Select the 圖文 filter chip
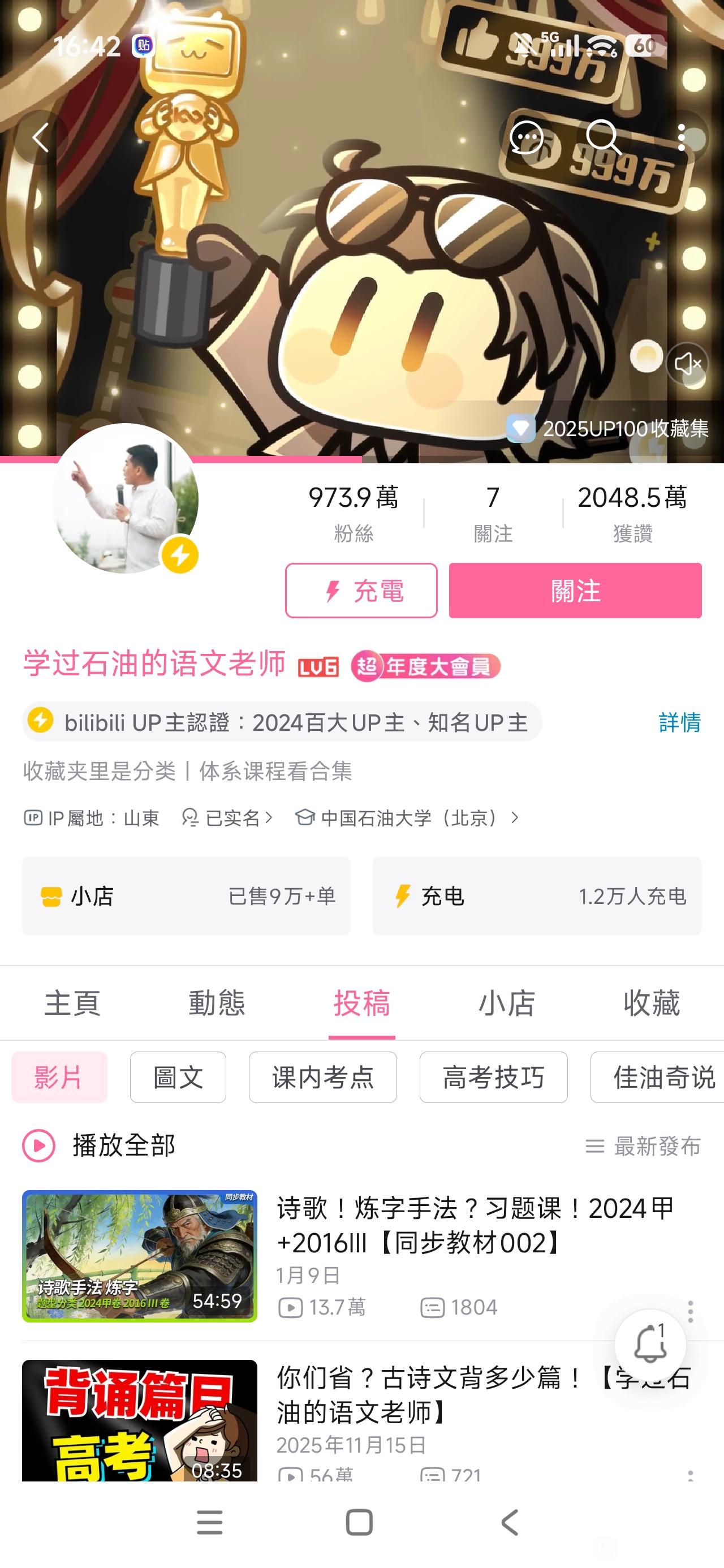This screenshot has width=724, height=1568. coord(178,1077)
